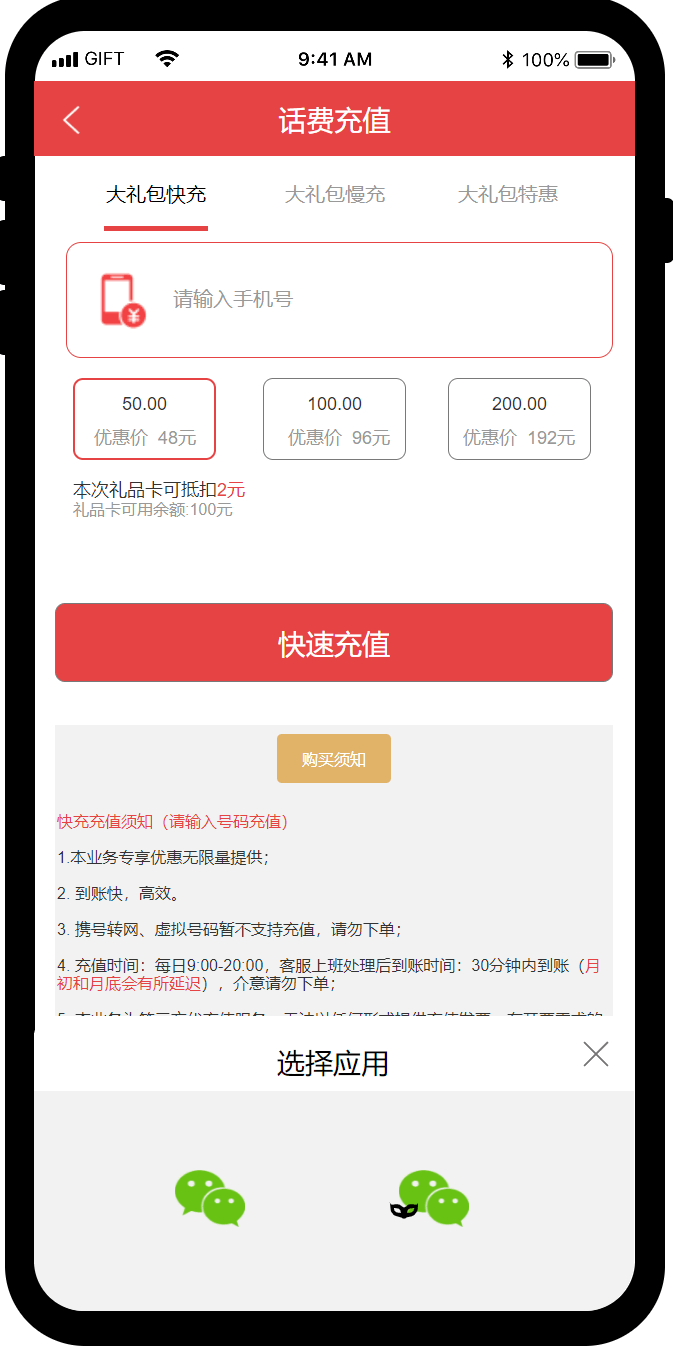Select the regular WeChat app
The width and height of the screenshot is (673, 1346).
tap(210, 1198)
